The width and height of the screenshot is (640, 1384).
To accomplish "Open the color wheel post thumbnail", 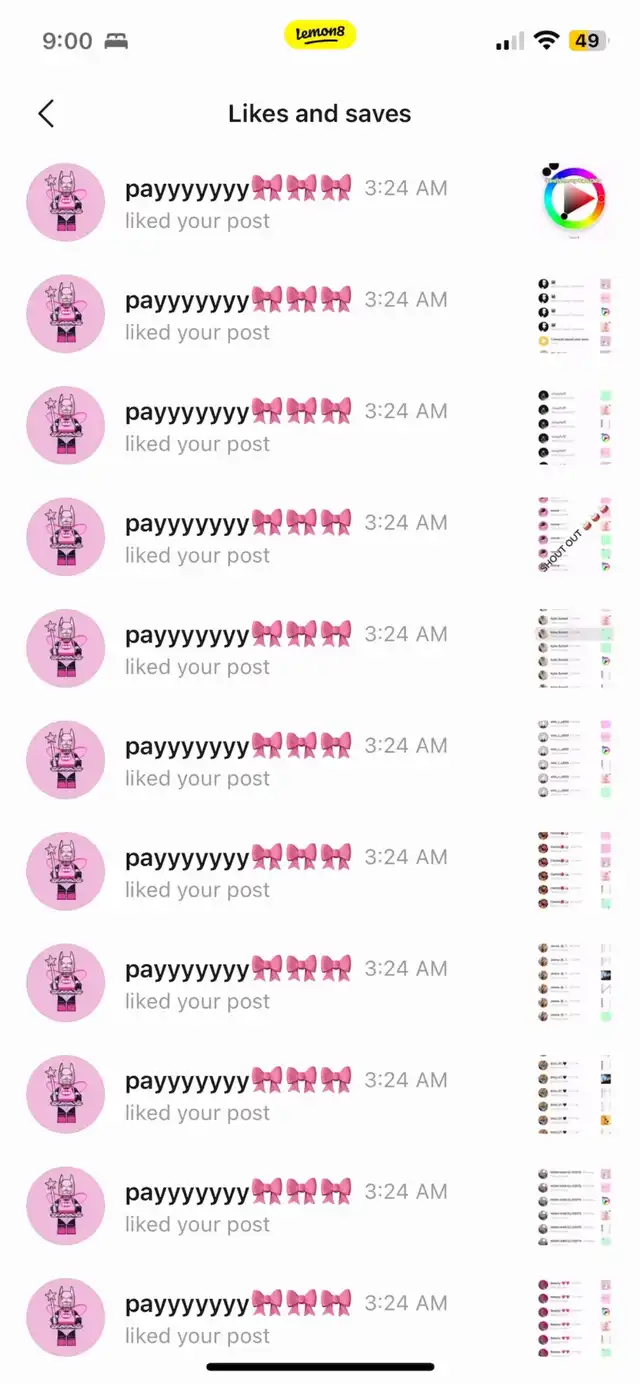I will tap(575, 202).
